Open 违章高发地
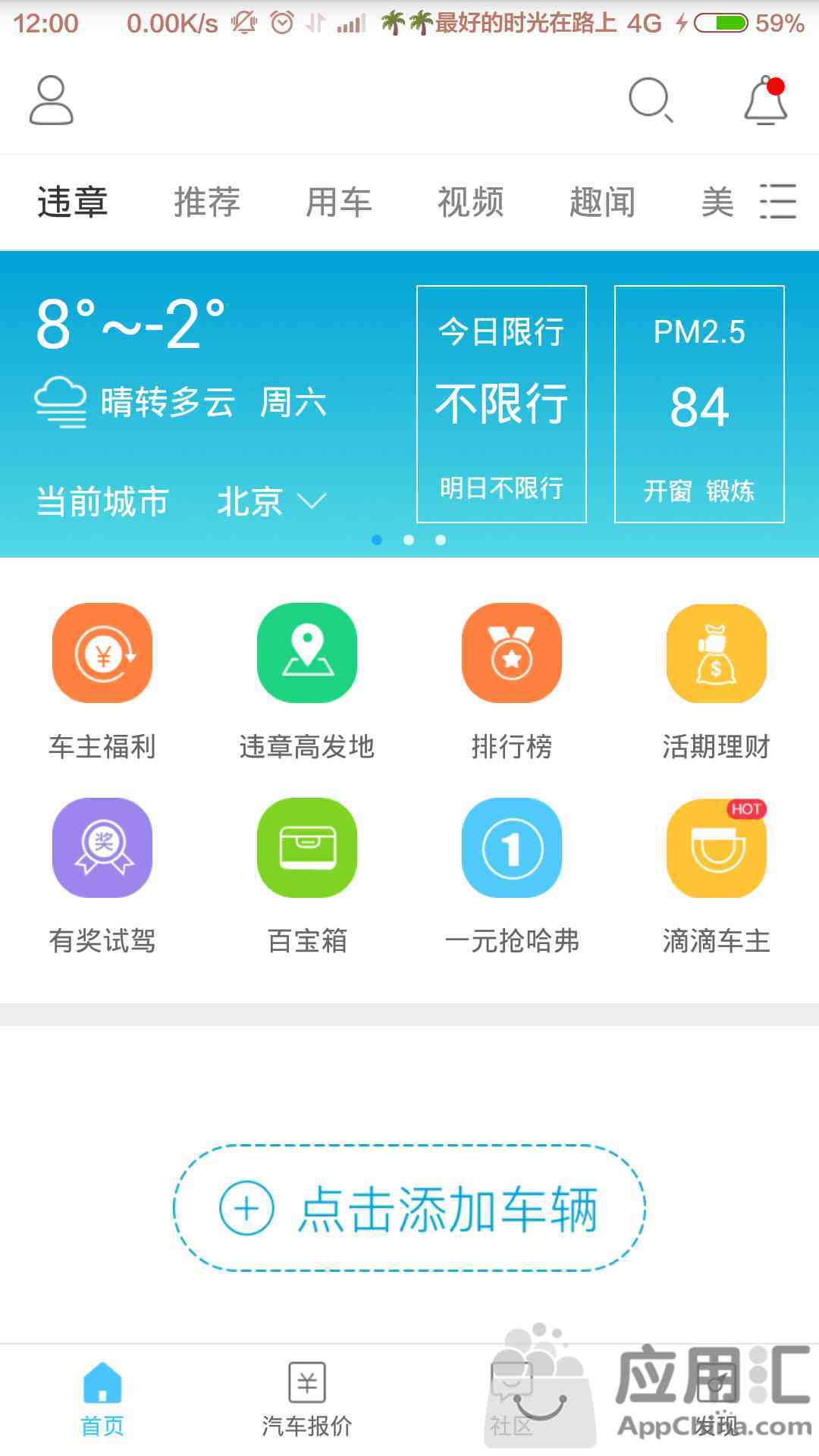Viewport: 819px width, 1456px height. (x=307, y=679)
